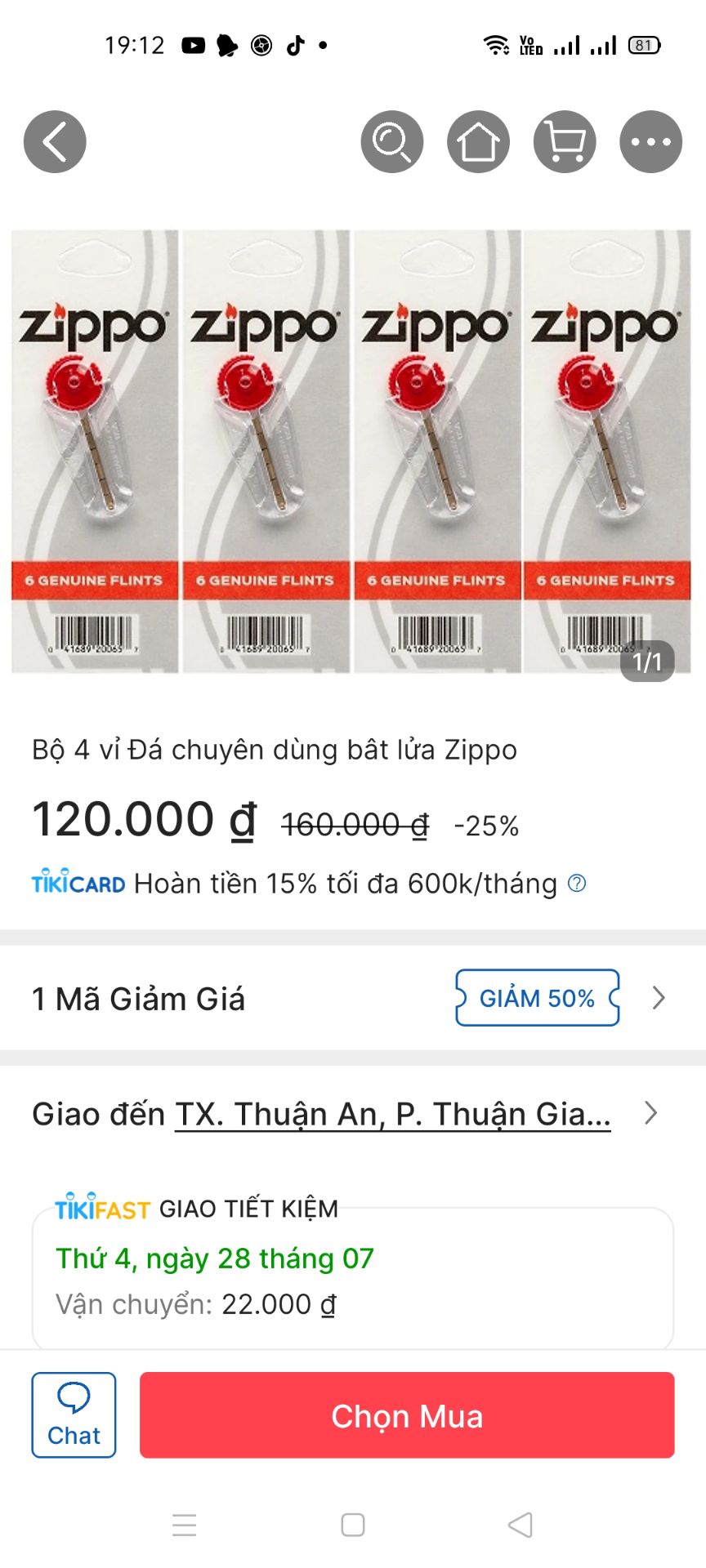Expand the 1 Mã Giảm Giá coupon section
Image resolution: width=706 pixels, height=1568 pixels.
pyautogui.click(x=137, y=998)
